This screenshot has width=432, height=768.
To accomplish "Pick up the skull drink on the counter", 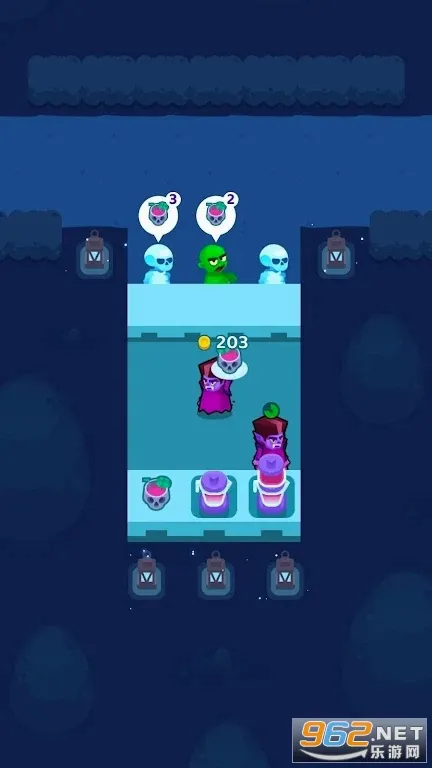I will click(x=157, y=493).
